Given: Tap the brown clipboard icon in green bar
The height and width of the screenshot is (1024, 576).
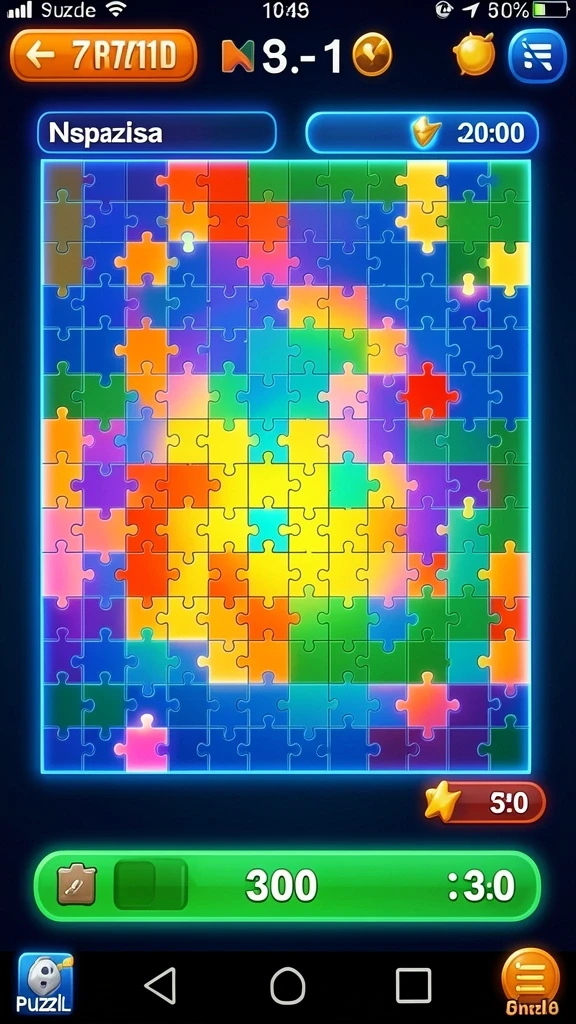Looking at the screenshot, I should (76, 886).
